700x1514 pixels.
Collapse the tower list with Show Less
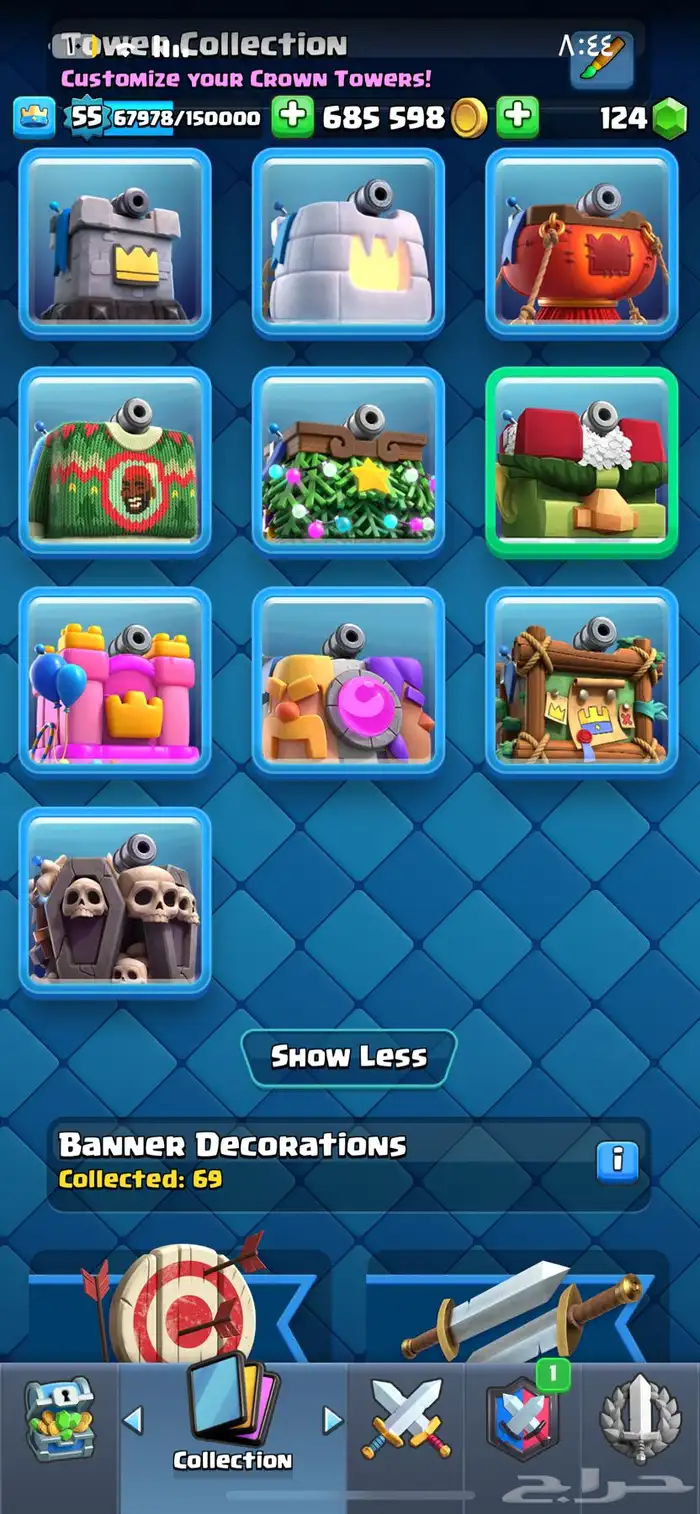click(x=348, y=1057)
